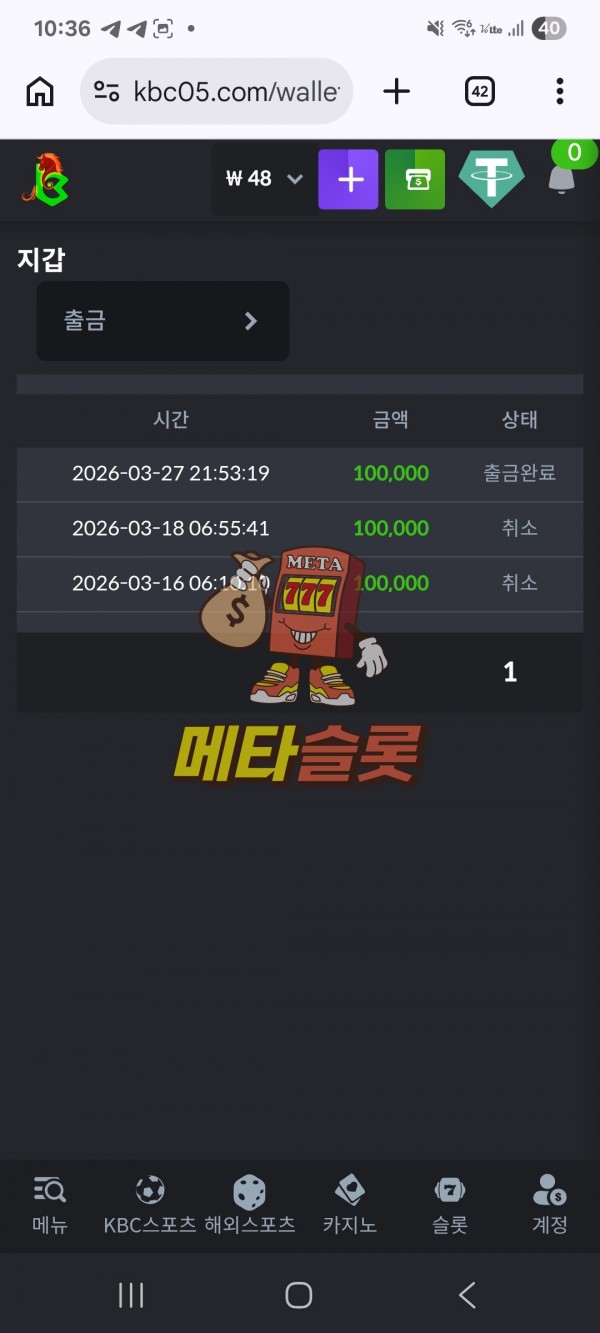Screen dimensions: 600x1333
Task: Open the 메뉴 tab
Action: point(50,1204)
